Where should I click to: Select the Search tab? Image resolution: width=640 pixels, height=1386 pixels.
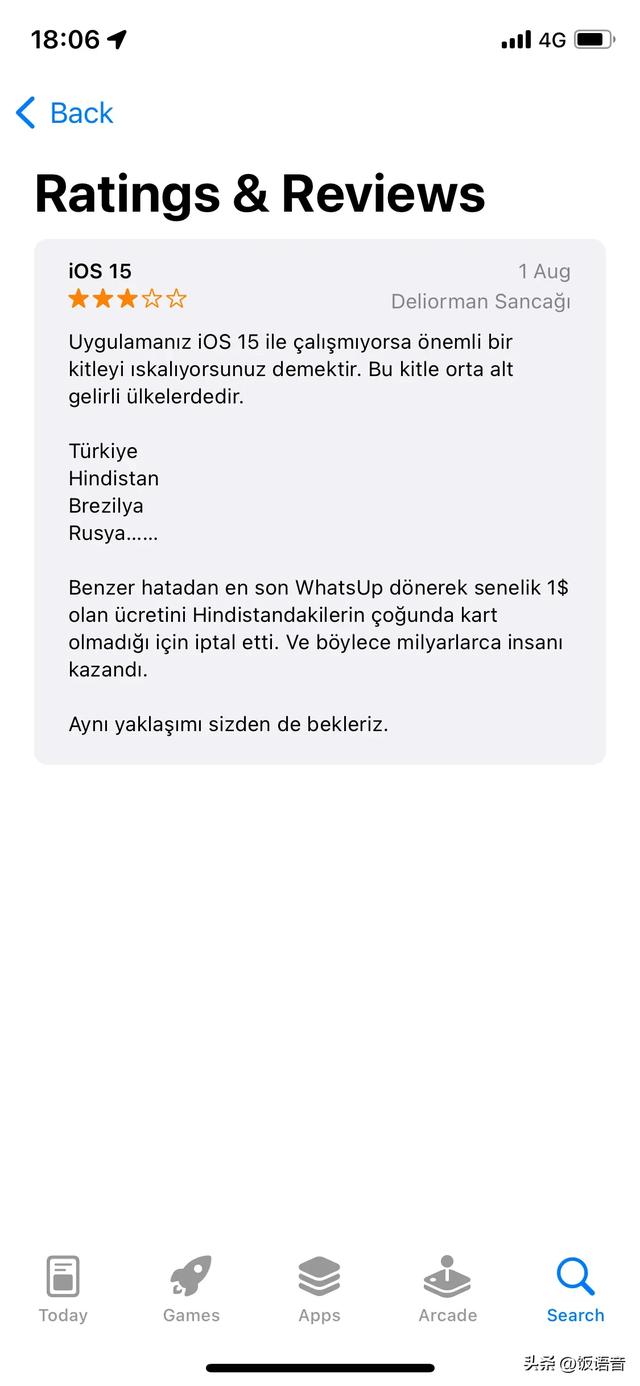click(575, 1289)
